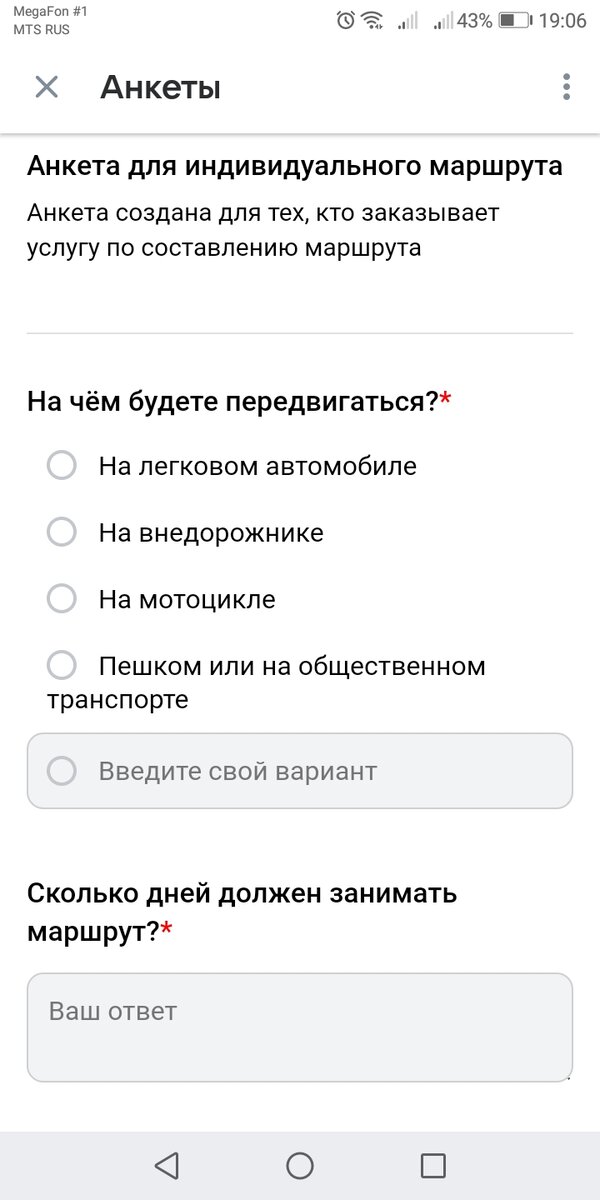The width and height of the screenshot is (600, 1200).
Task: Close the Анкеты screen
Action: pos(46,87)
